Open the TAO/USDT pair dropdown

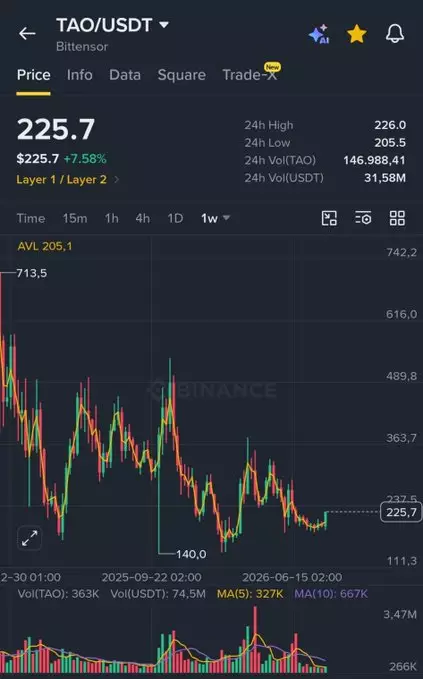tap(113, 25)
